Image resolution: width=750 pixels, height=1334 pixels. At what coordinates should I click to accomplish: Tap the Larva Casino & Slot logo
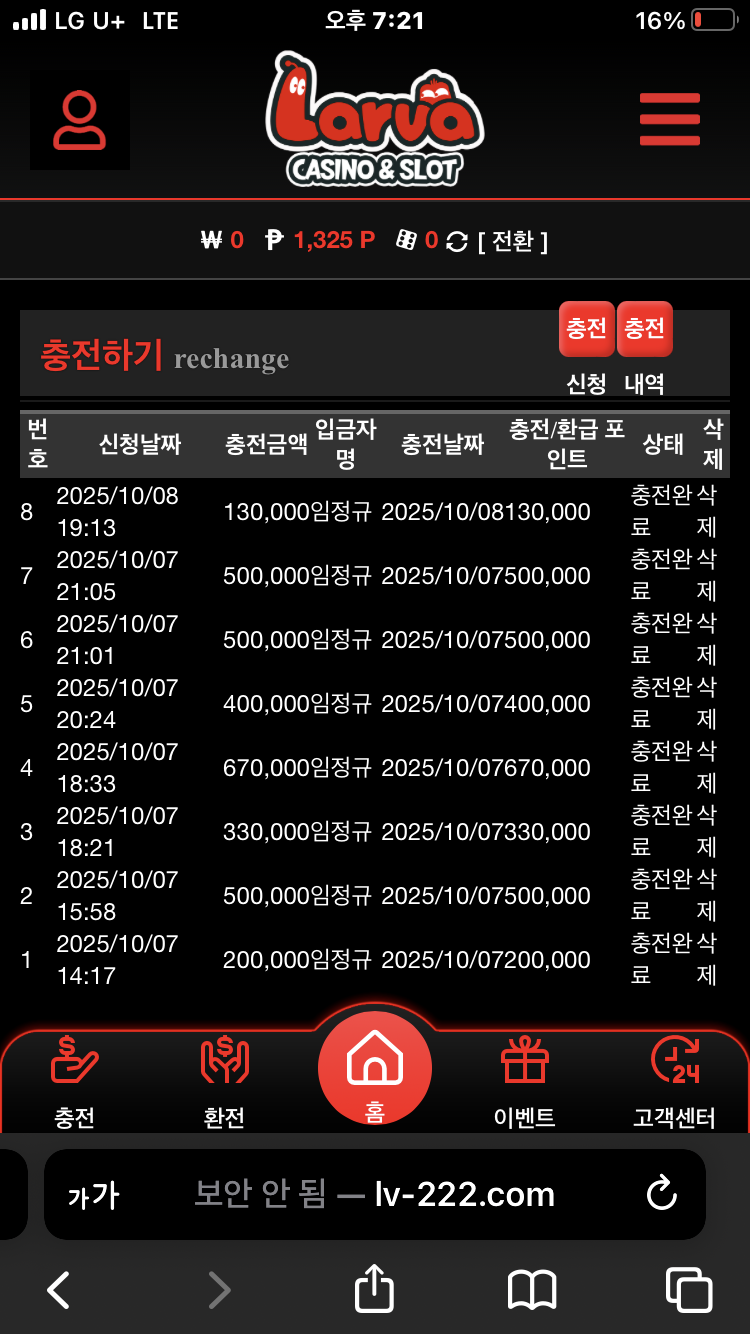pos(375,120)
